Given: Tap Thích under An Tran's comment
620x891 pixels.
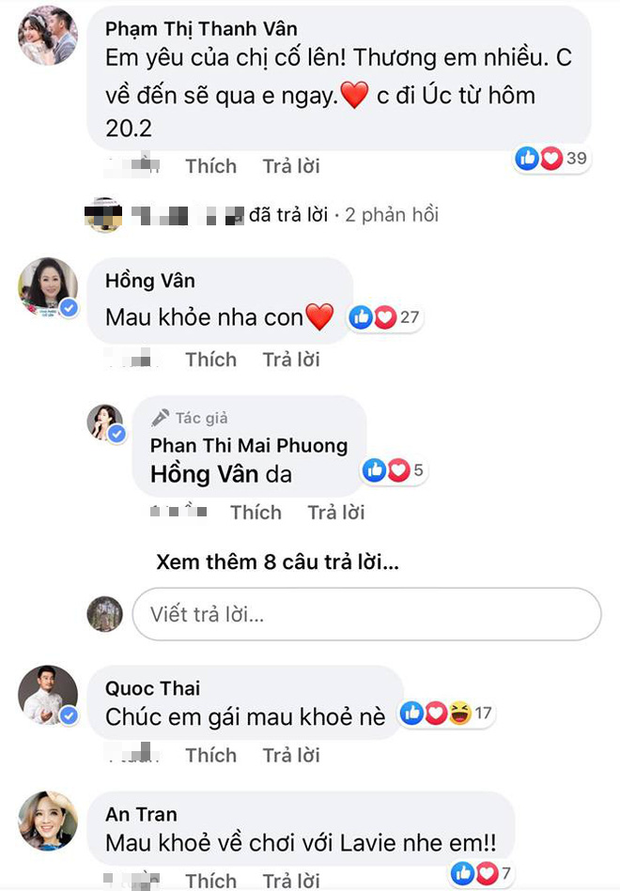Looking at the screenshot, I should (x=210, y=880).
